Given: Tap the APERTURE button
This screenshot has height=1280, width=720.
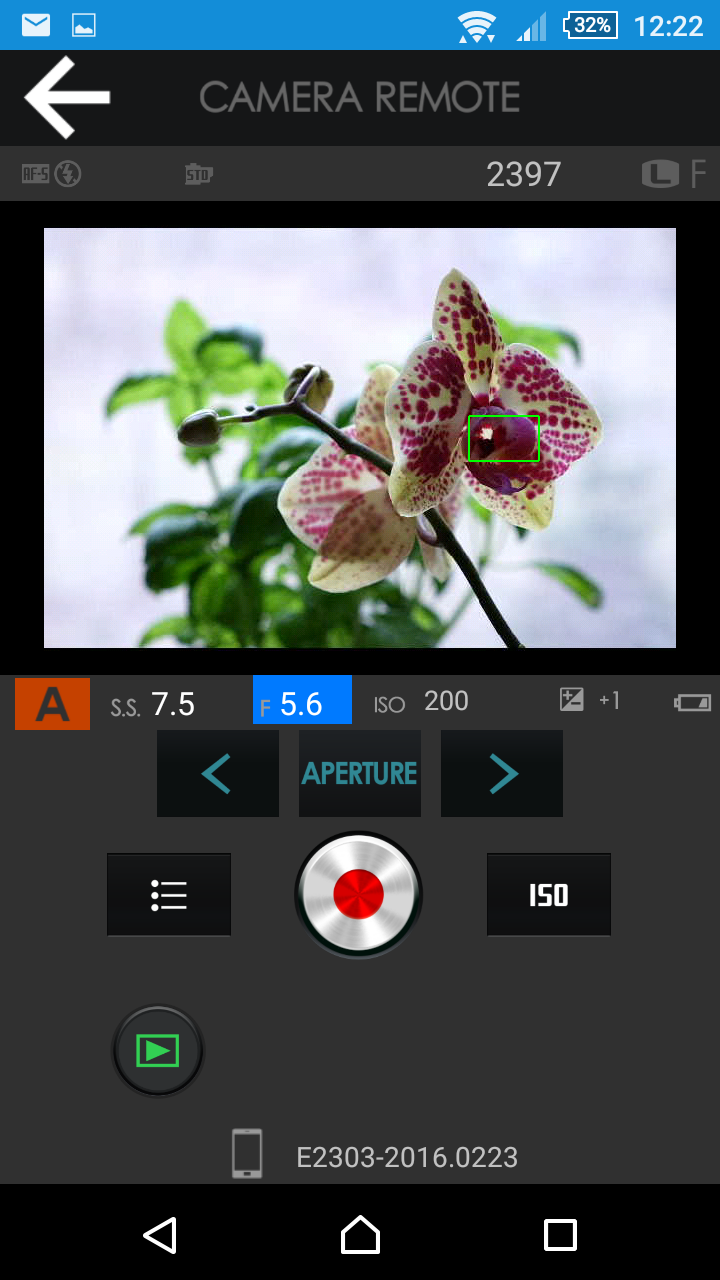Looking at the screenshot, I should (x=360, y=773).
